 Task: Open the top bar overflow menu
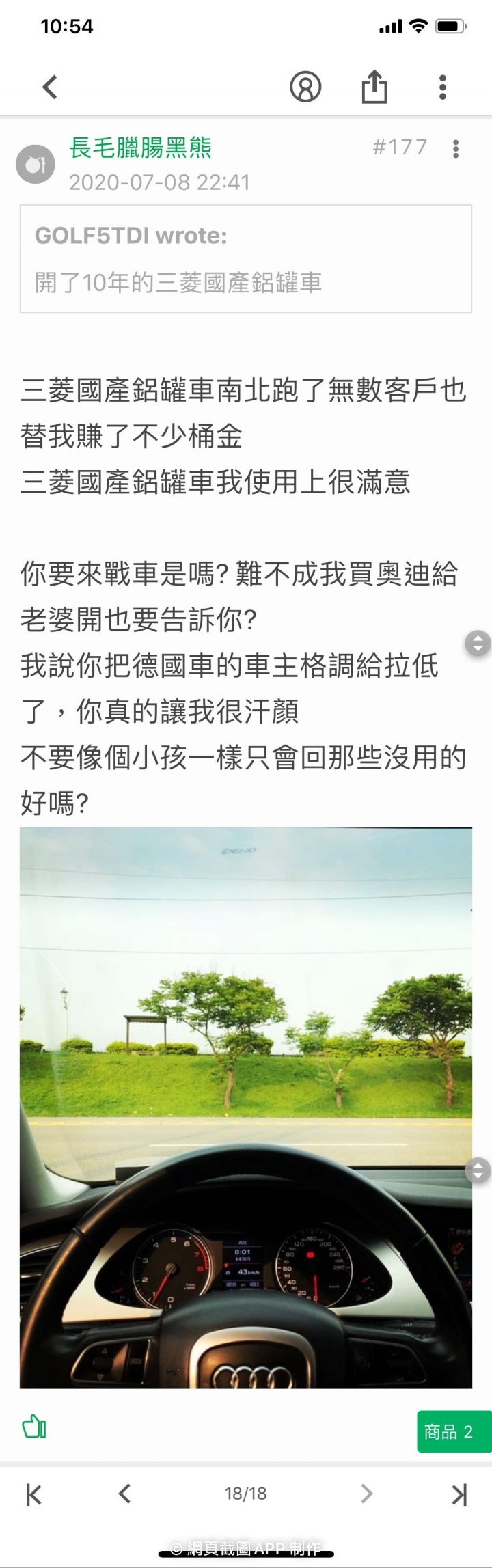[443, 87]
